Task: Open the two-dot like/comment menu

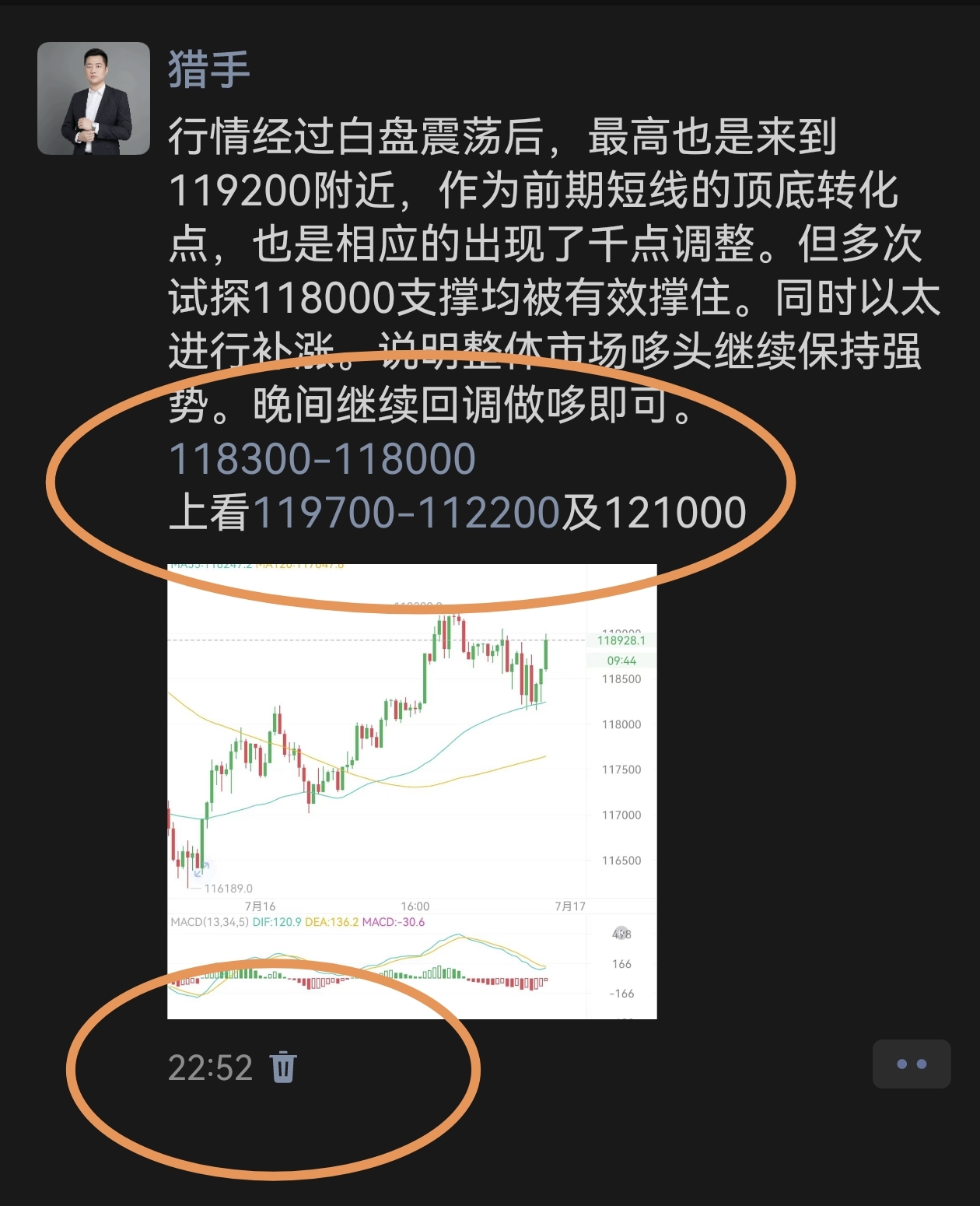Action: tap(911, 1064)
